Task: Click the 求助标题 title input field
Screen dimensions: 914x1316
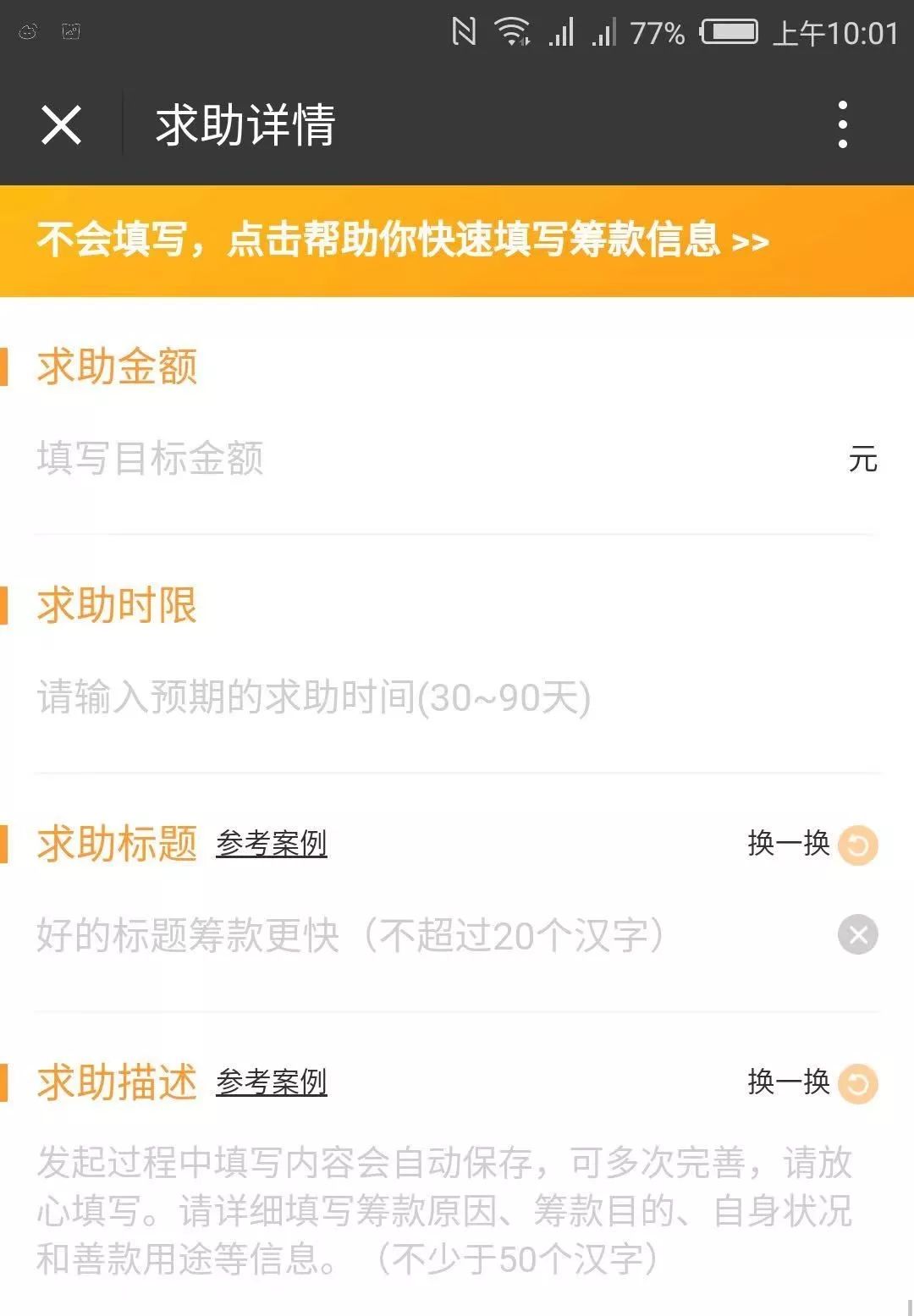Action: 381,933
